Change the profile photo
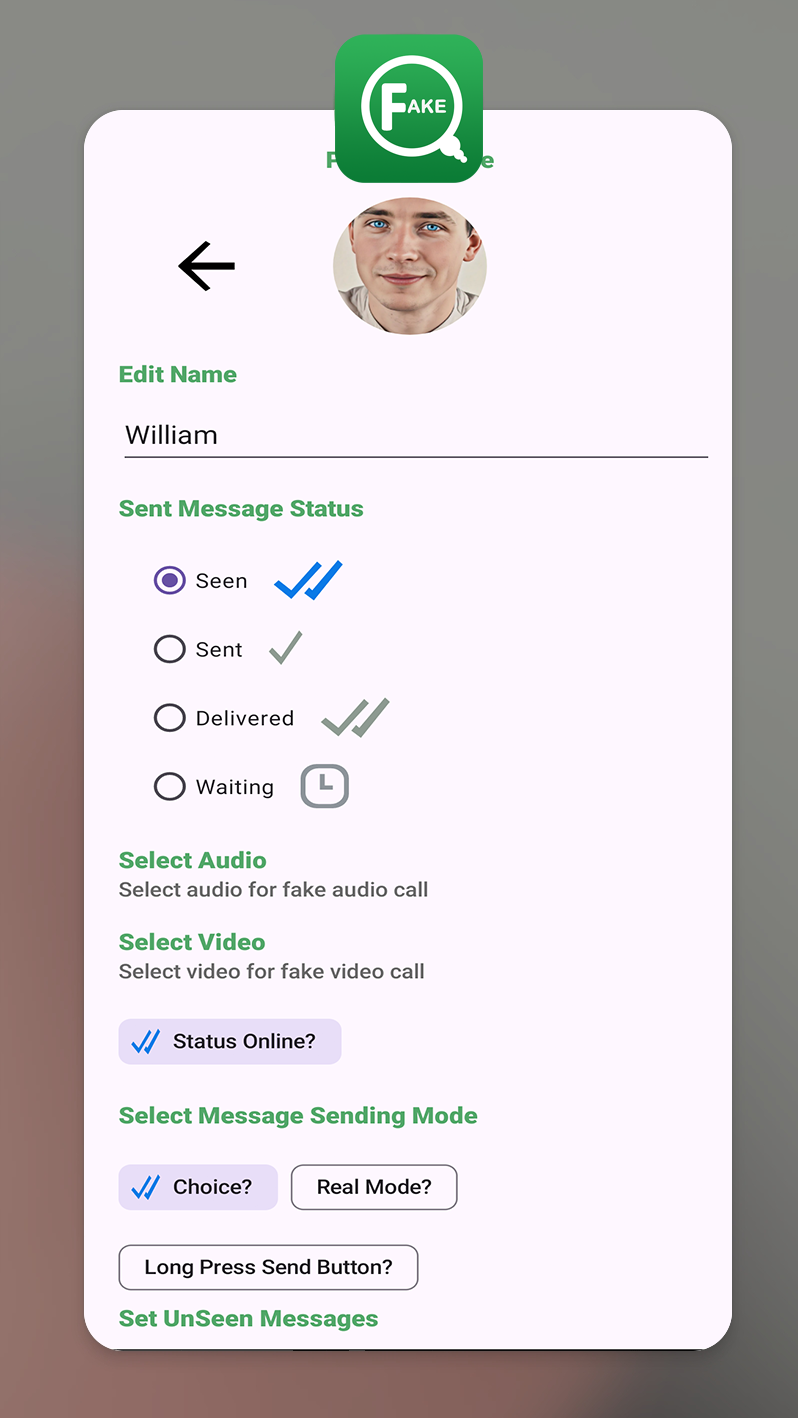798x1418 pixels. coord(410,266)
